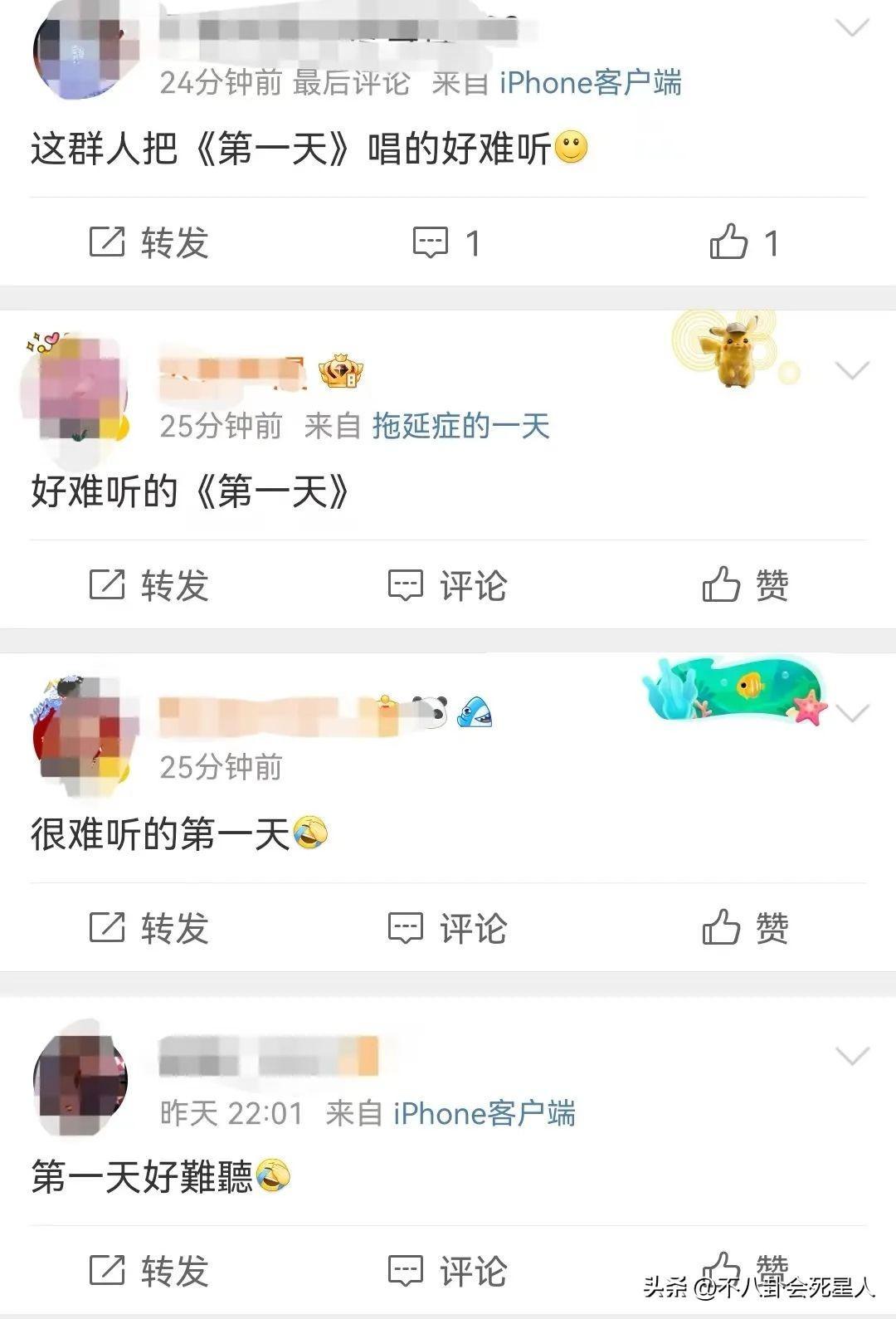
Task: Repost the post 第一天好難聽
Action: click(149, 1270)
